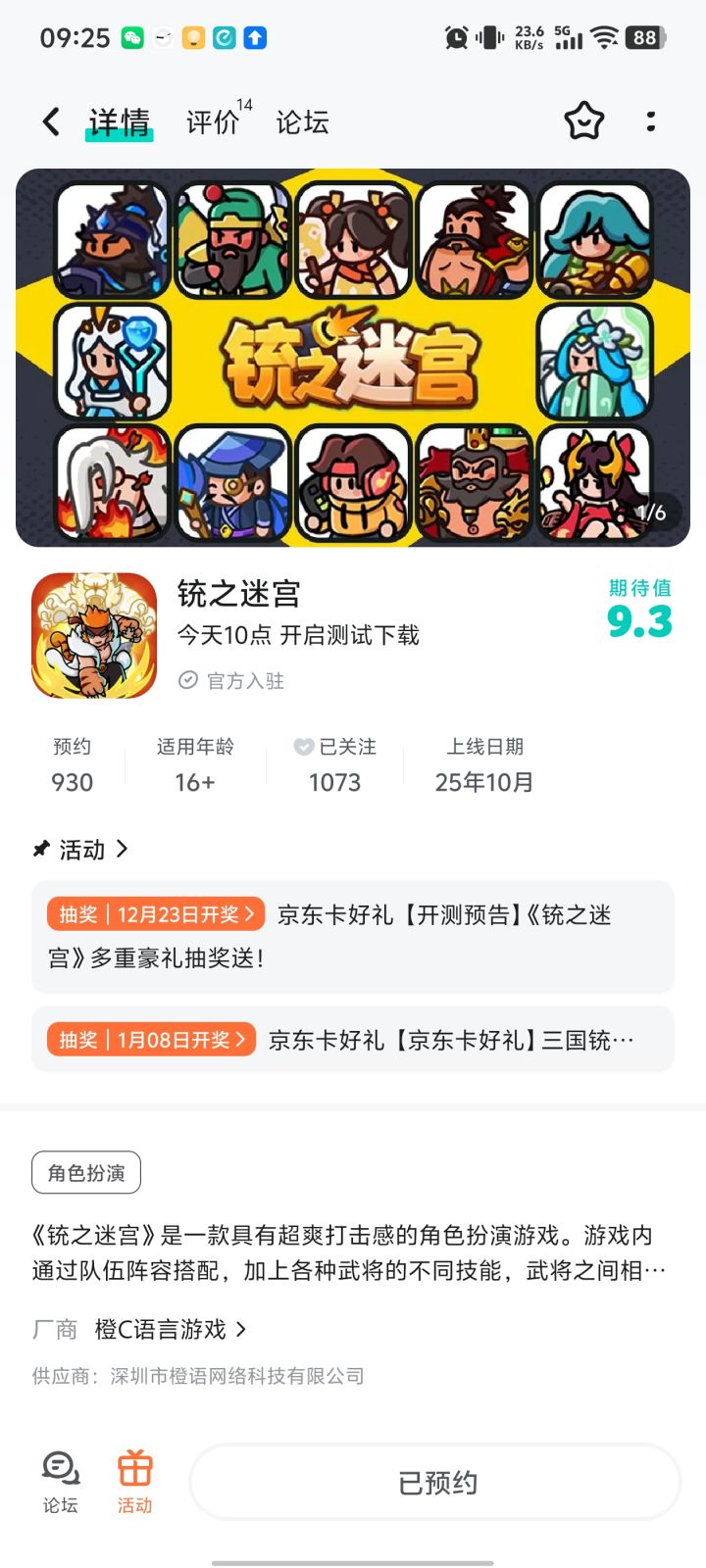Tap the star to favorite the game
Viewport: 706px width, 1568px height.
[x=584, y=121]
